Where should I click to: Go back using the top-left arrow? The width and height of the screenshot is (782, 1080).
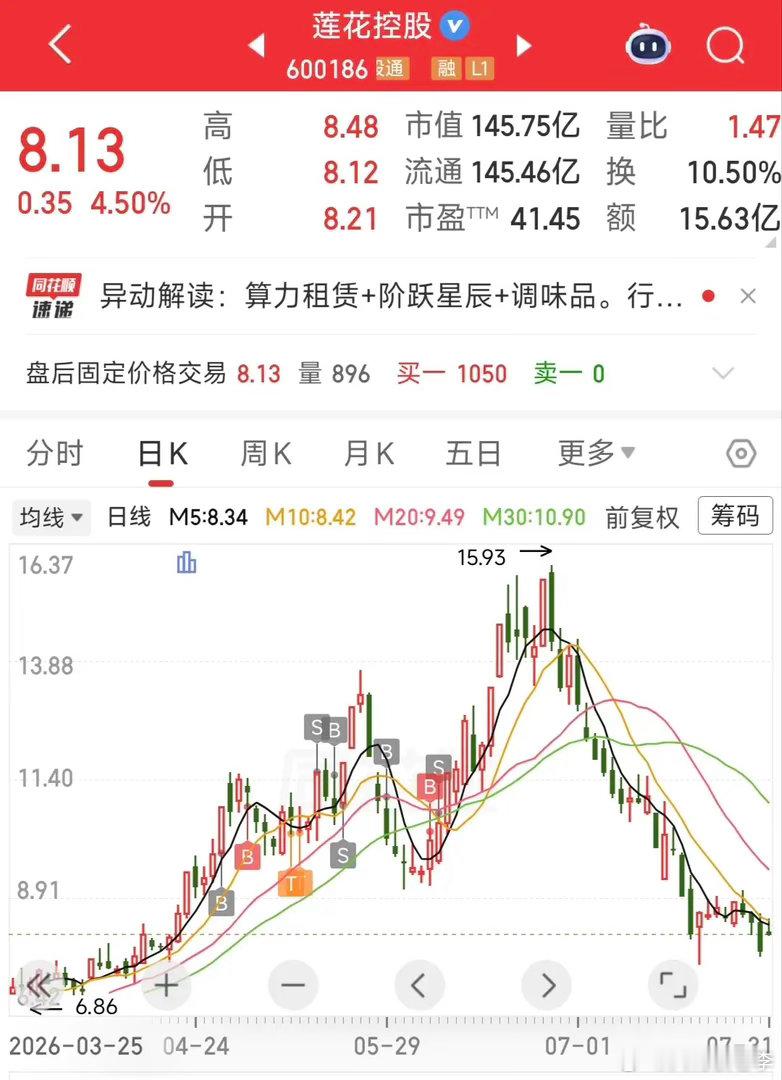click(61, 44)
